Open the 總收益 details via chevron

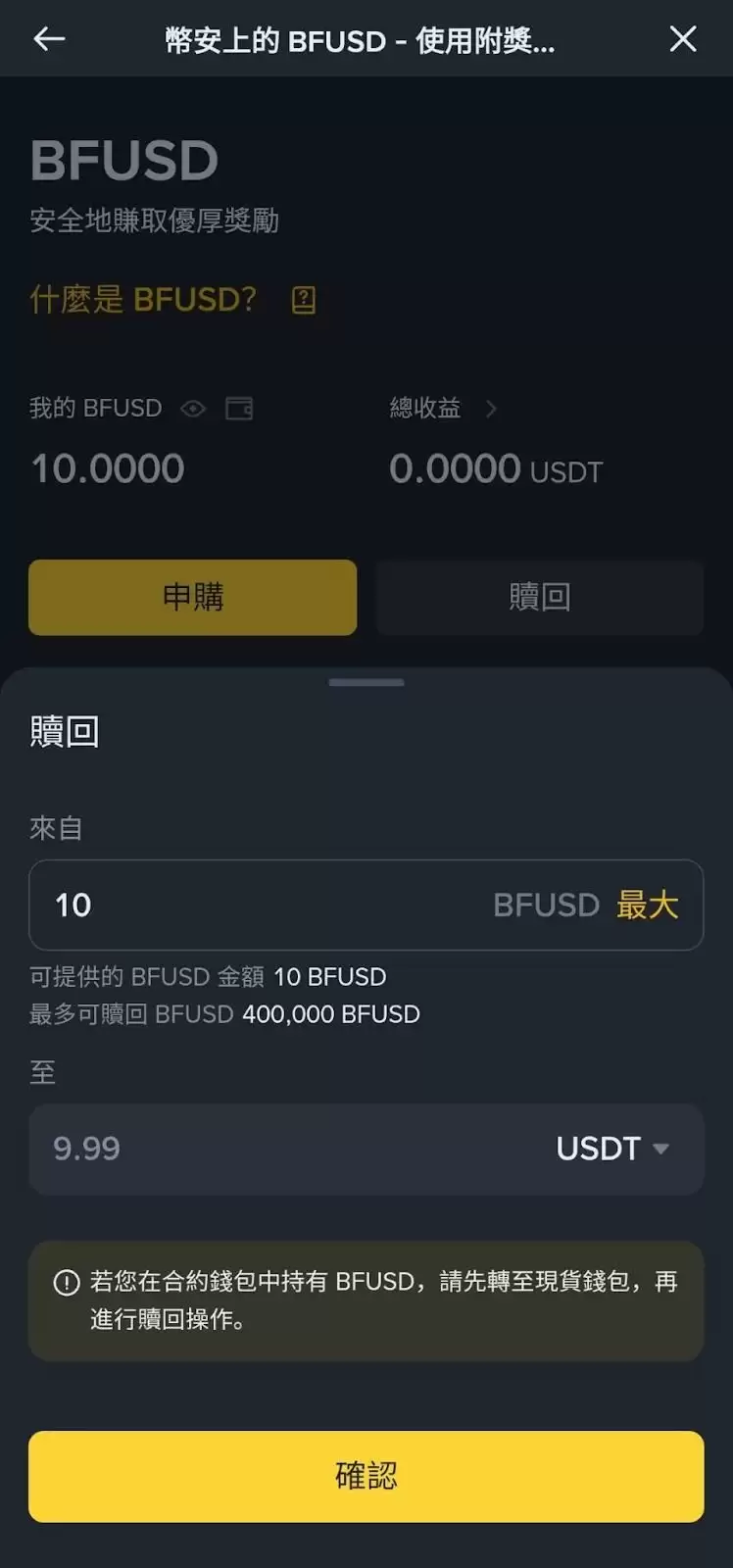(492, 409)
